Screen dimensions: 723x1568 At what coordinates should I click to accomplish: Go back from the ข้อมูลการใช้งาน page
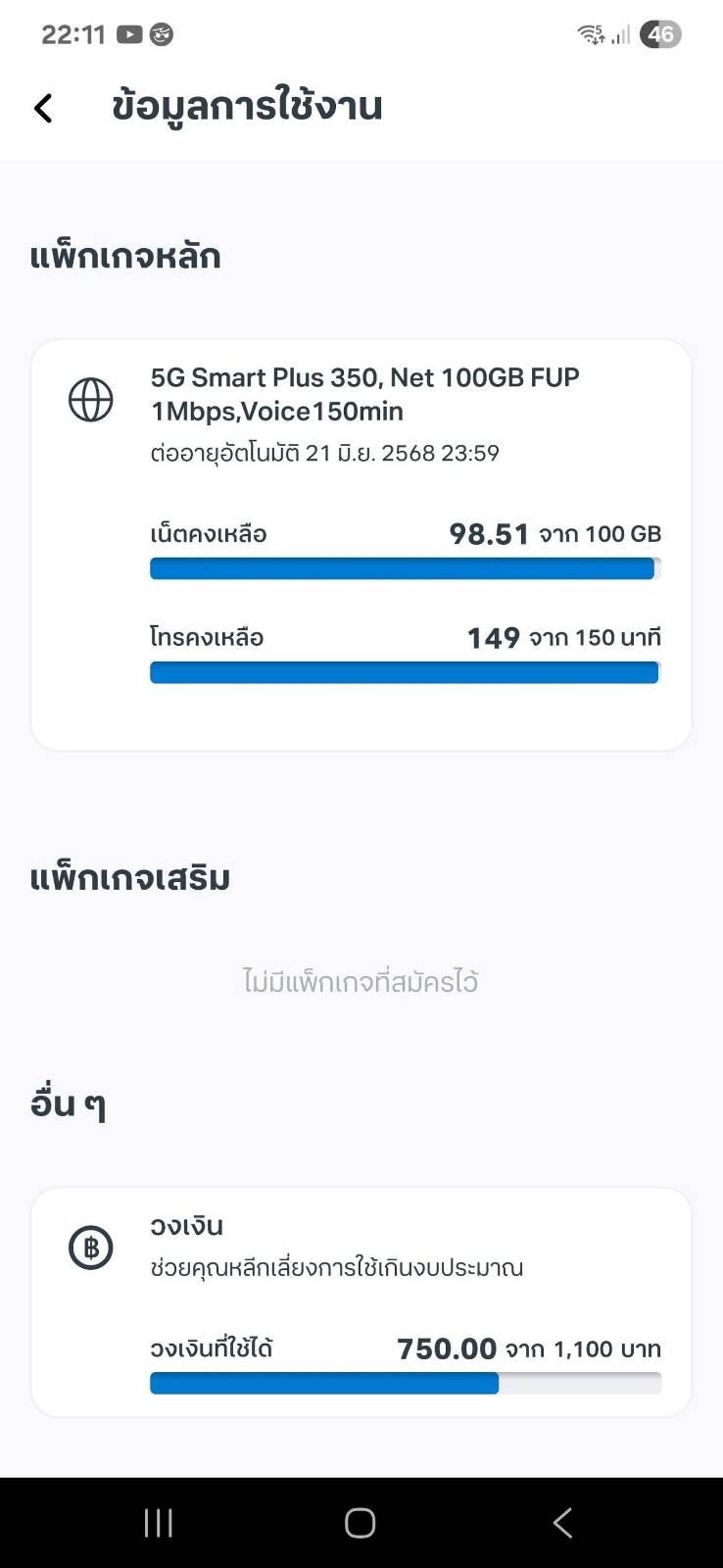point(43,108)
